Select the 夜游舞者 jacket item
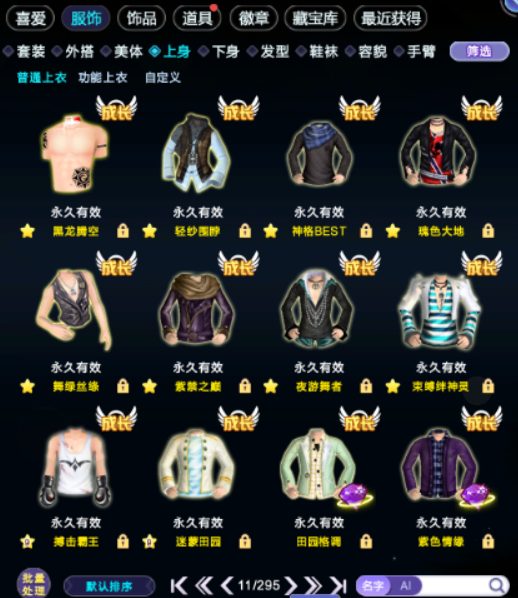Image resolution: width=518 pixels, height=598 pixels. [x=318, y=309]
